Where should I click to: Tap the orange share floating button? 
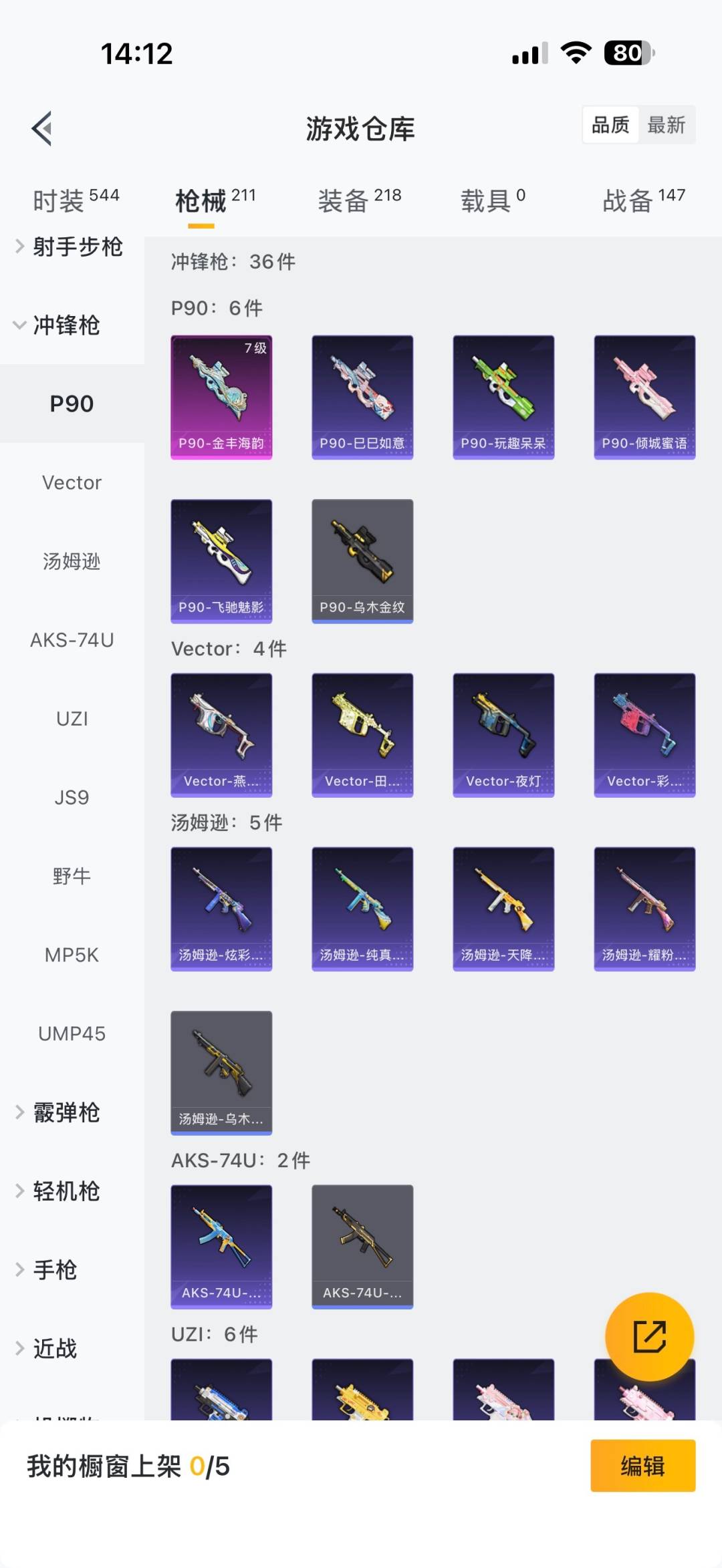point(649,1336)
